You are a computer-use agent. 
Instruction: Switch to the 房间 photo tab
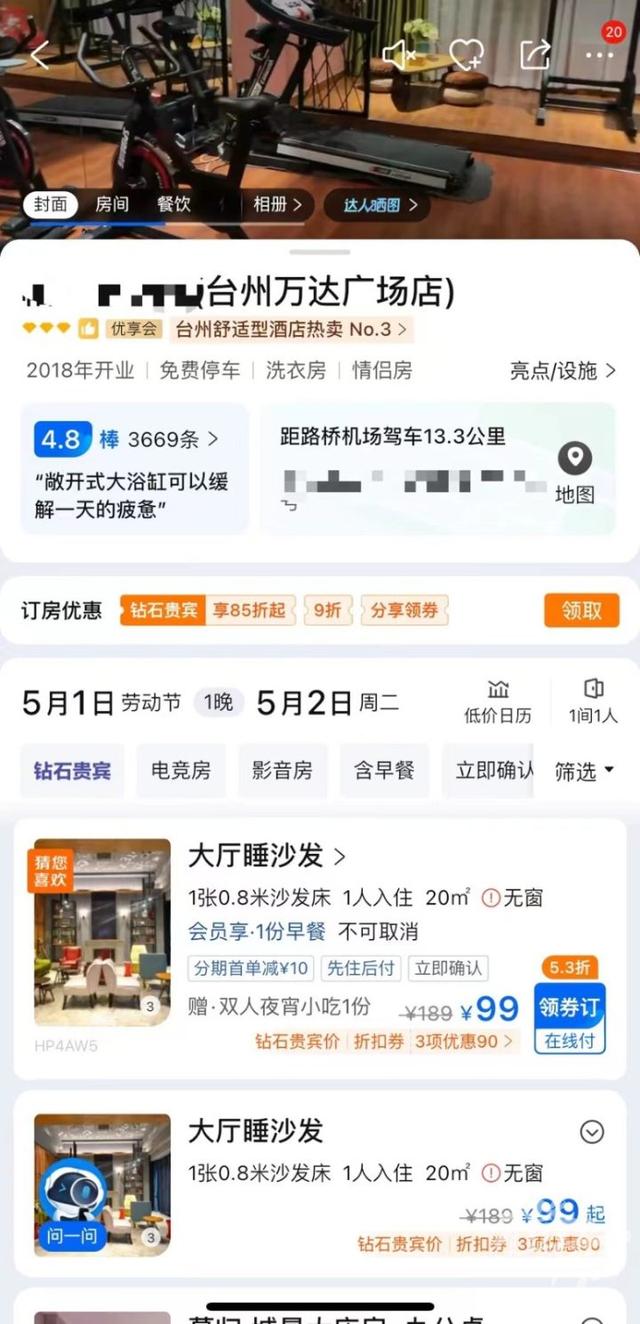click(x=112, y=204)
